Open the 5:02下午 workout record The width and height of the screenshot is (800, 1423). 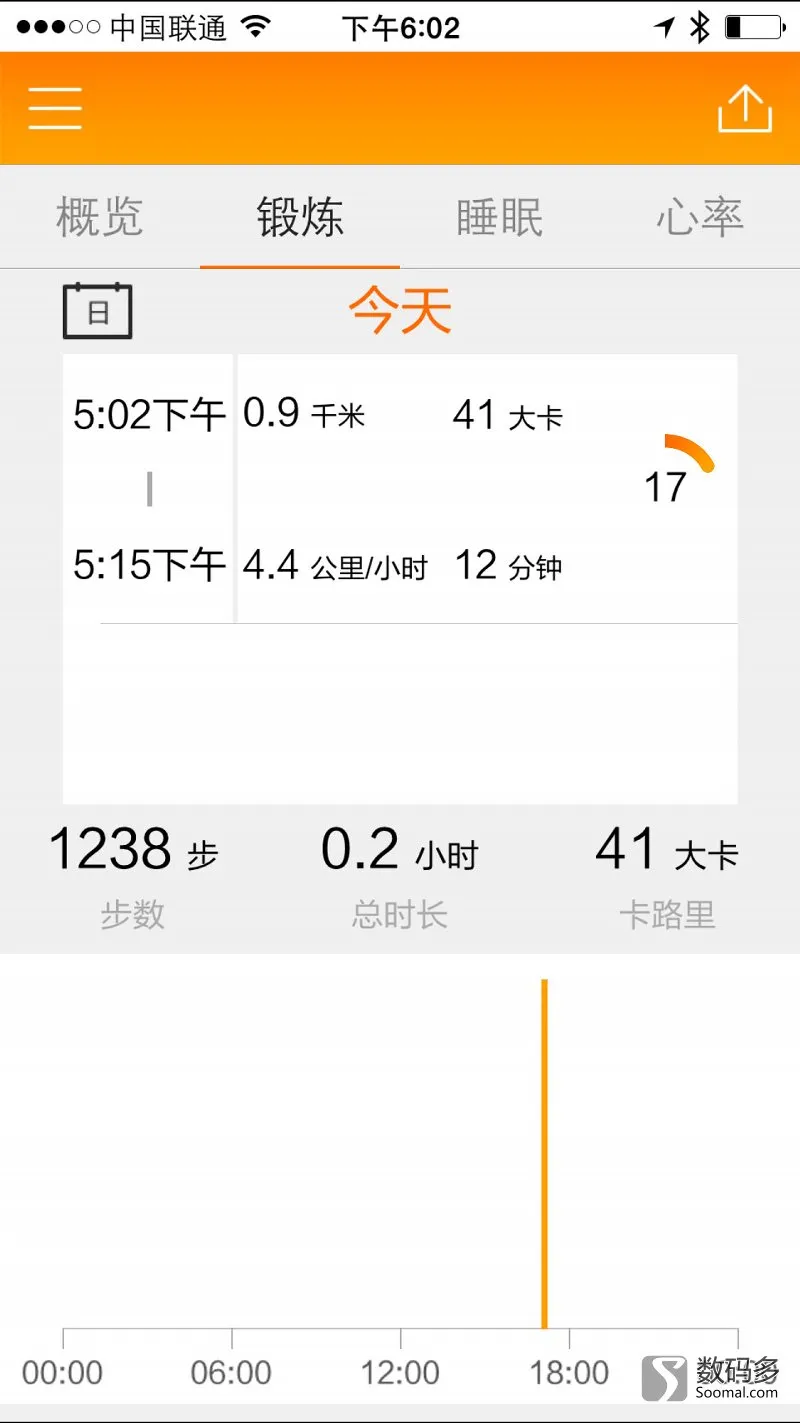[x=400, y=488]
